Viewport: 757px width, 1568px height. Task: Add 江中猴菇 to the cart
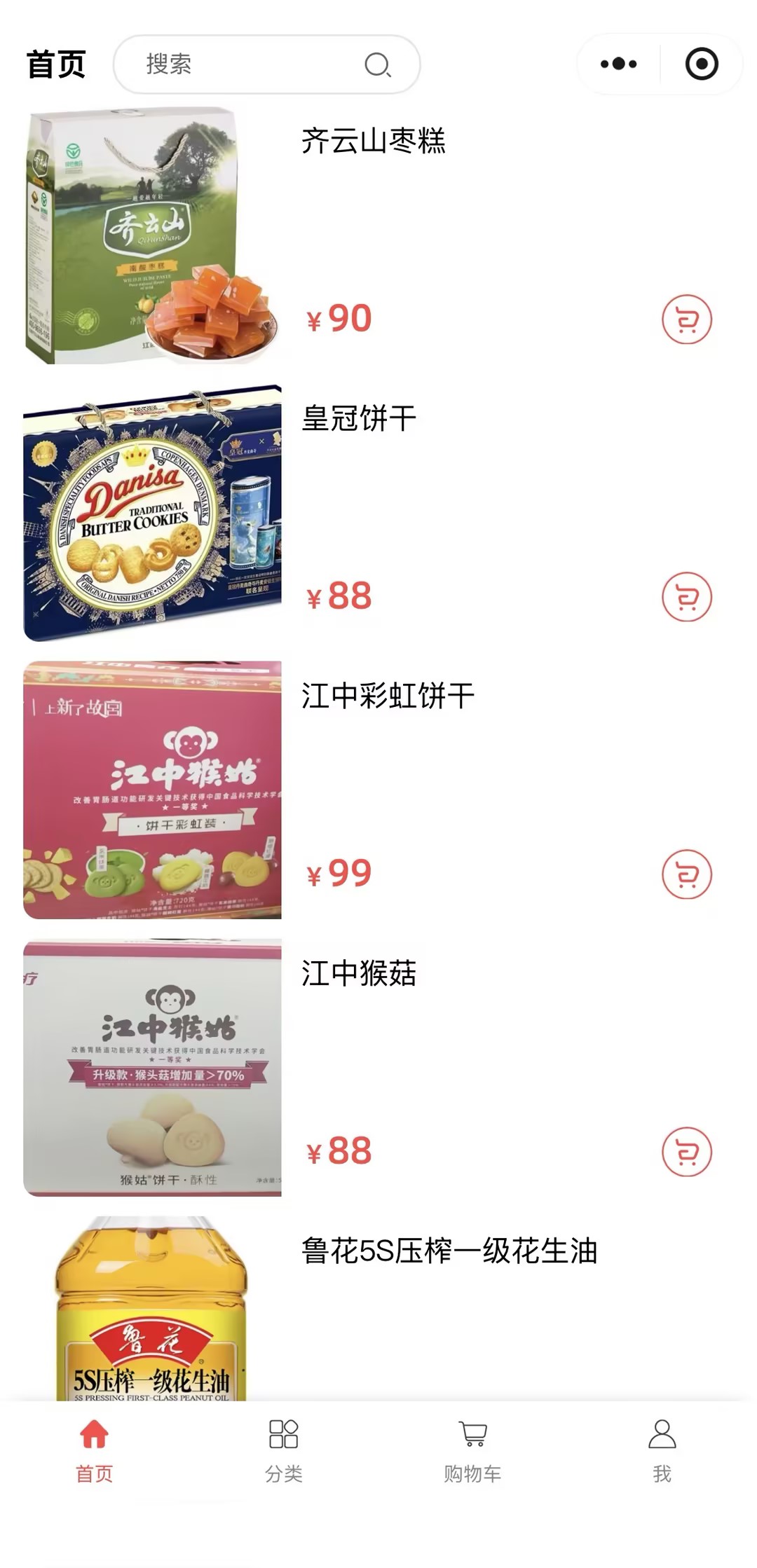point(686,1152)
